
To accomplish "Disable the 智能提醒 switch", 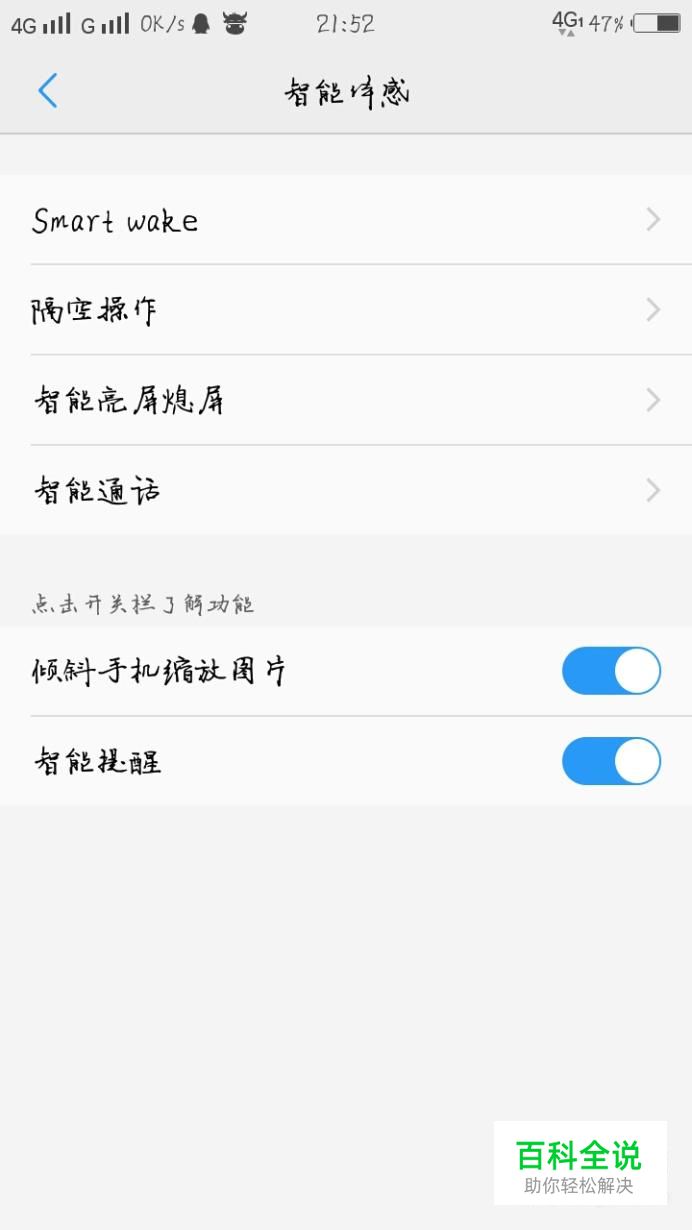I will [x=611, y=762].
